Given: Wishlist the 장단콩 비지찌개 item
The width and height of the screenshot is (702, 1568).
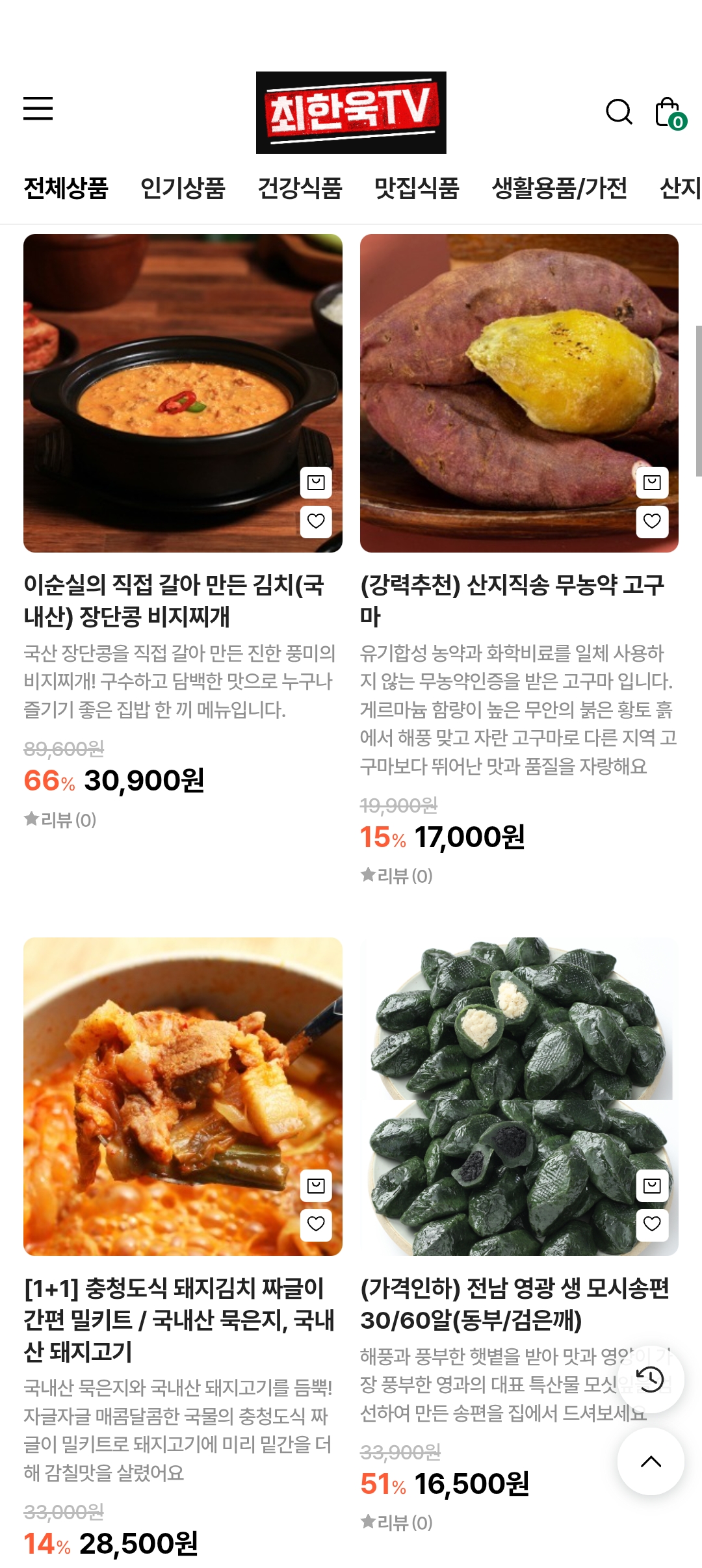Looking at the screenshot, I should 316,521.
